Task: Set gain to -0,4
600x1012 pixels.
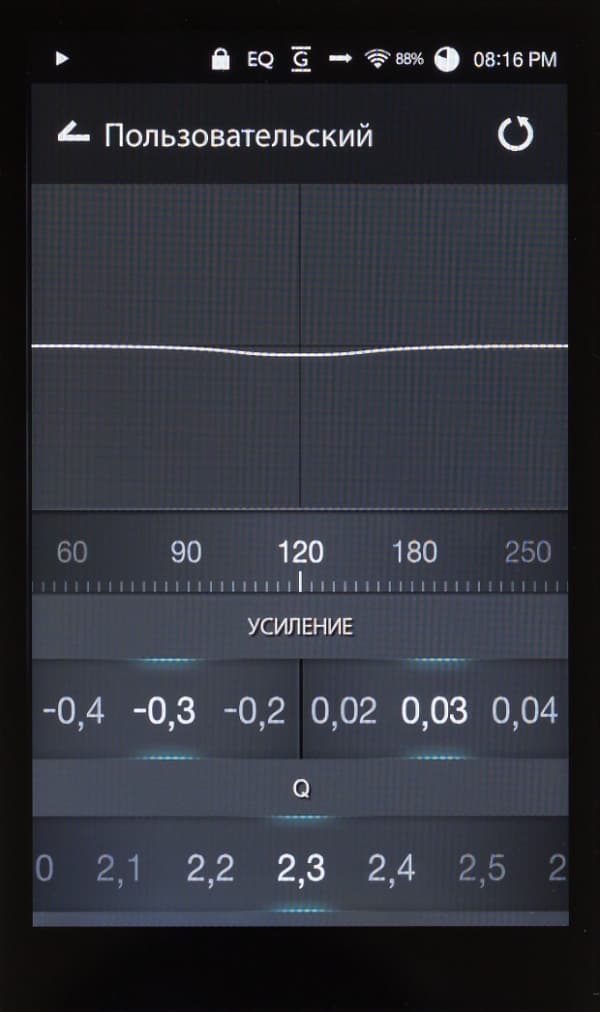Action: pos(74,711)
